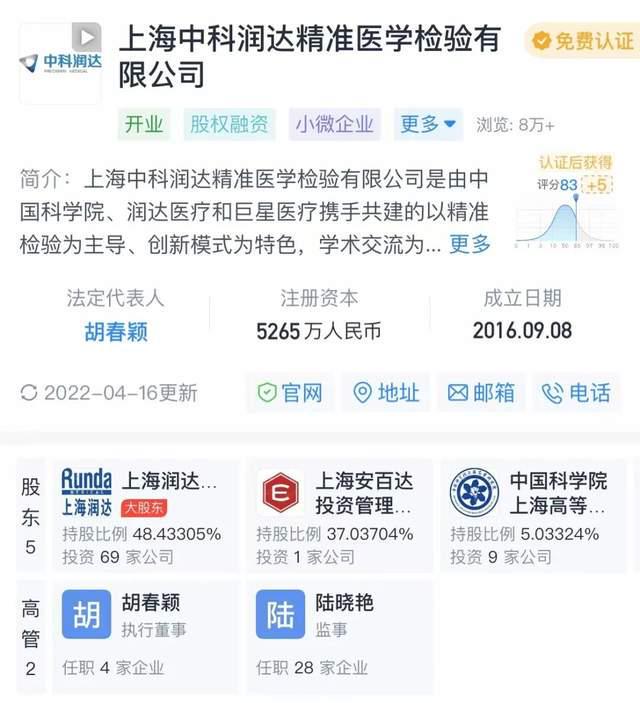Screen dimensions: 640x703
Task: Show the company 邮箱 email
Action: [x=481, y=393]
